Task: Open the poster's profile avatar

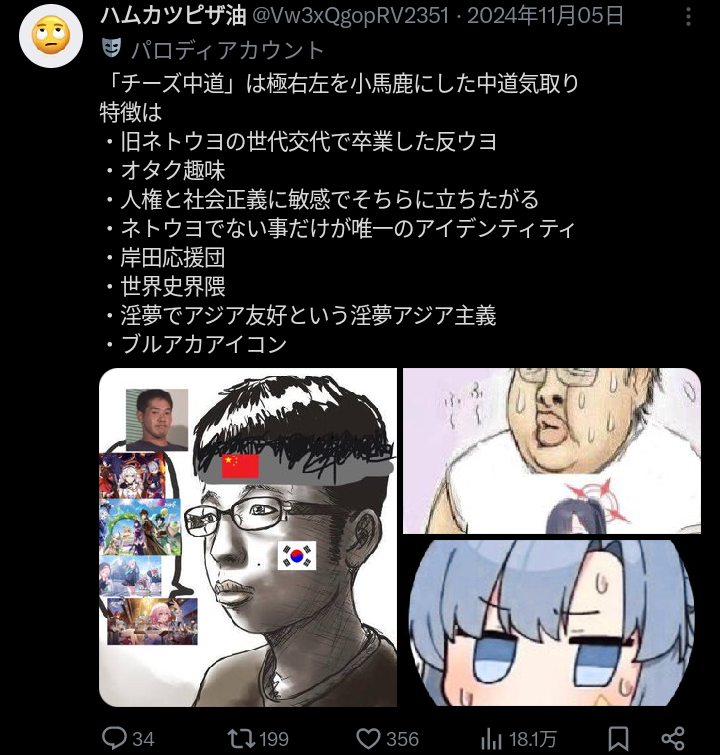Action: pyautogui.click(x=50, y=38)
